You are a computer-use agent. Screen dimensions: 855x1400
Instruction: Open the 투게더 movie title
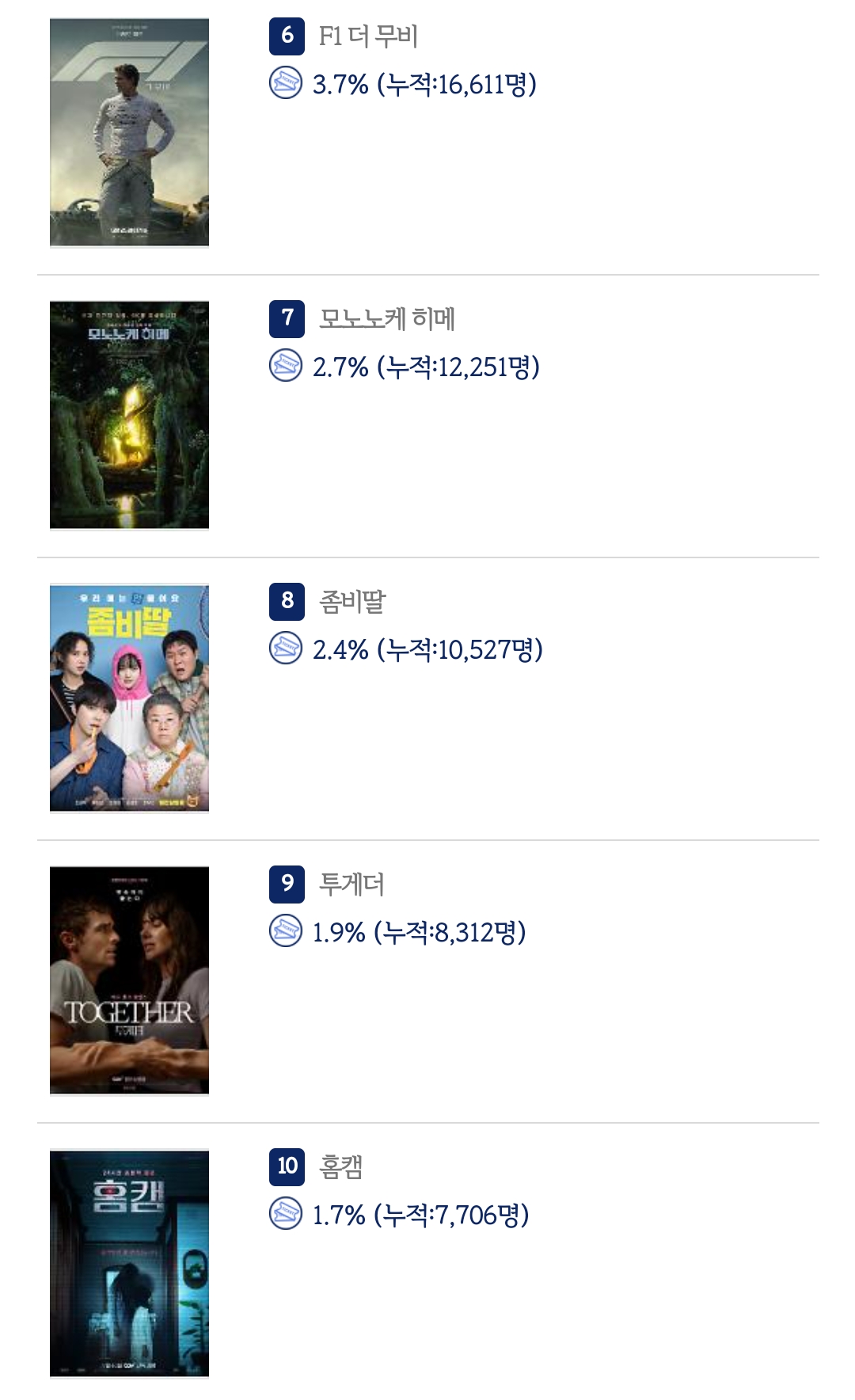pyautogui.click(x=351, y=884)
